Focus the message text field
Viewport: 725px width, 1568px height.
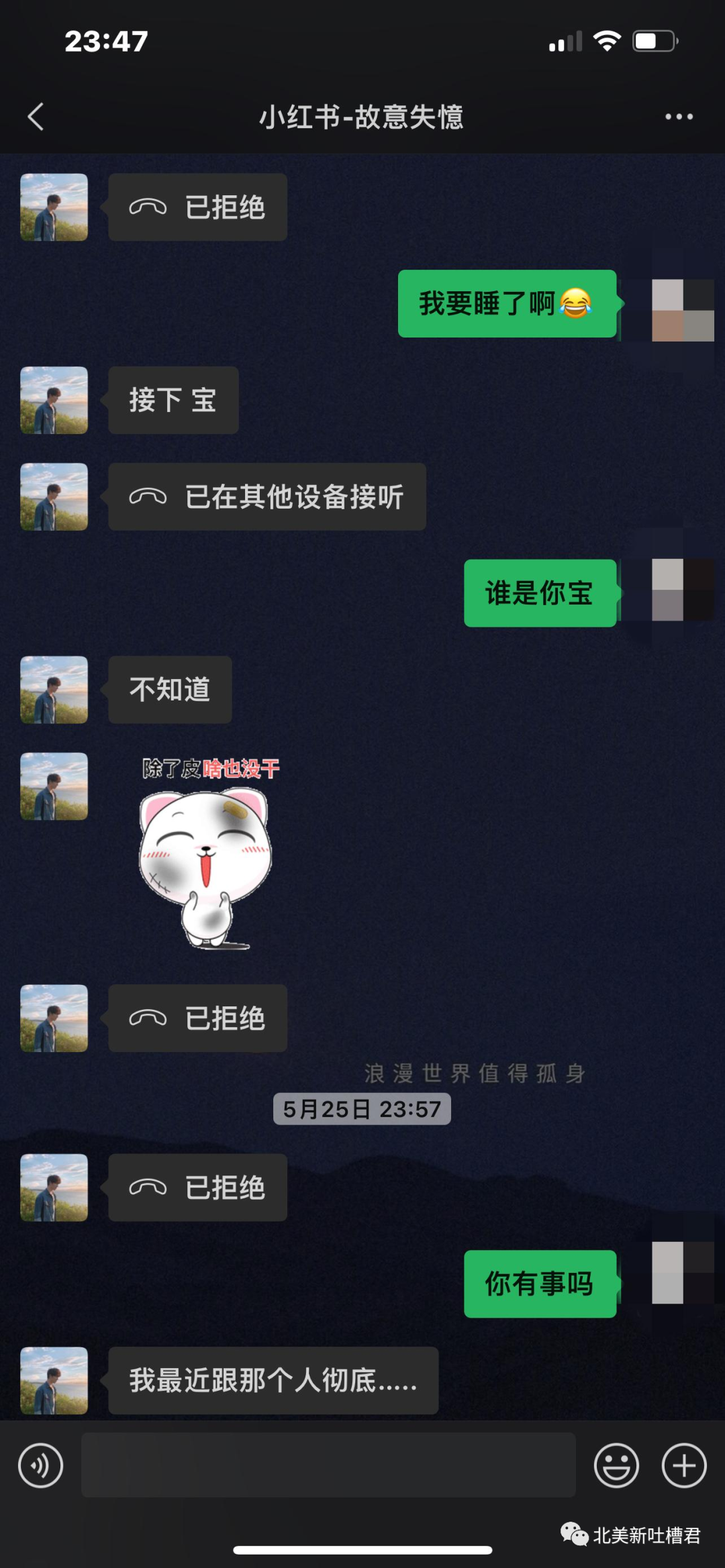tap(328, 1465)
